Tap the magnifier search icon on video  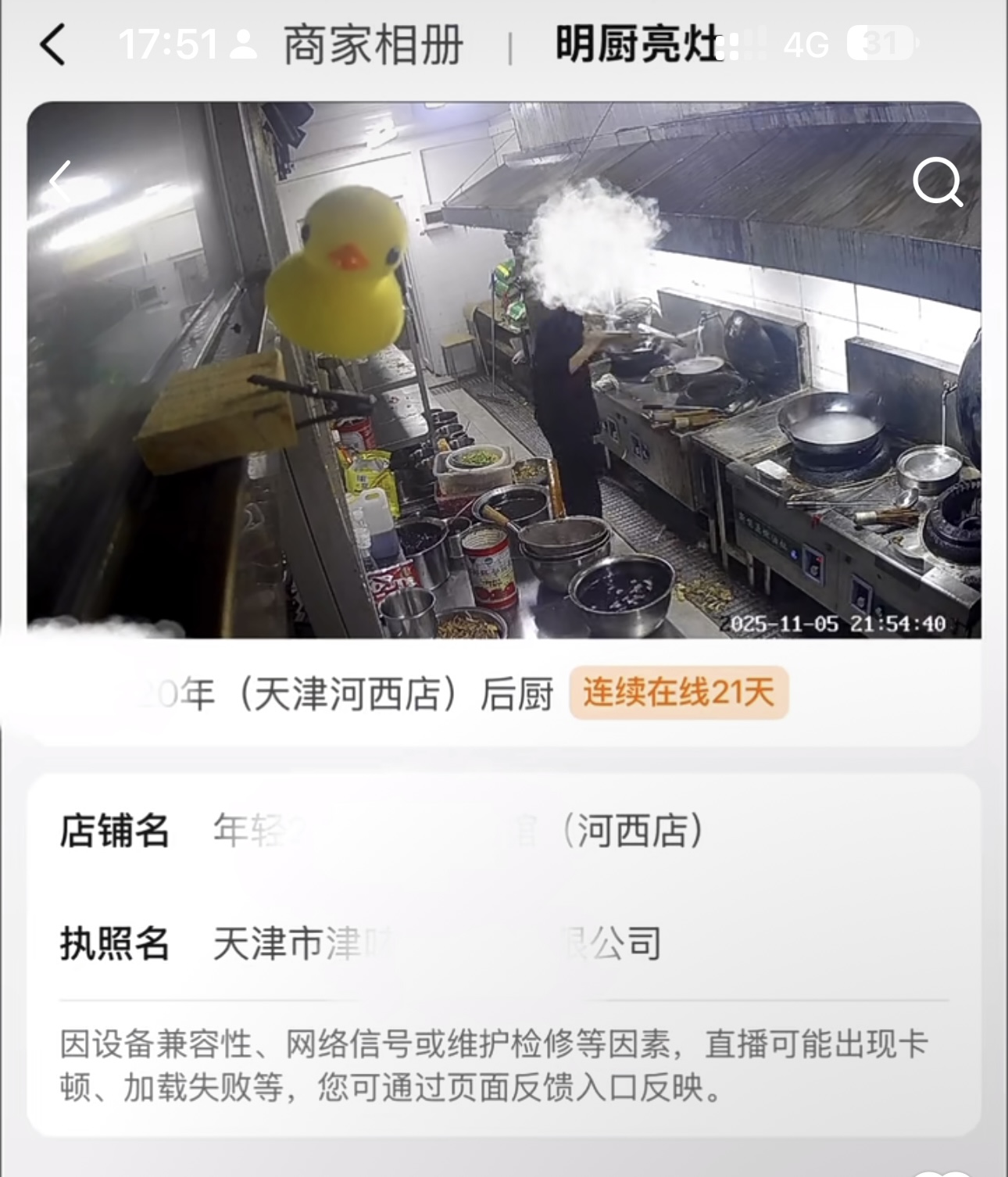[x=937, y=182]
